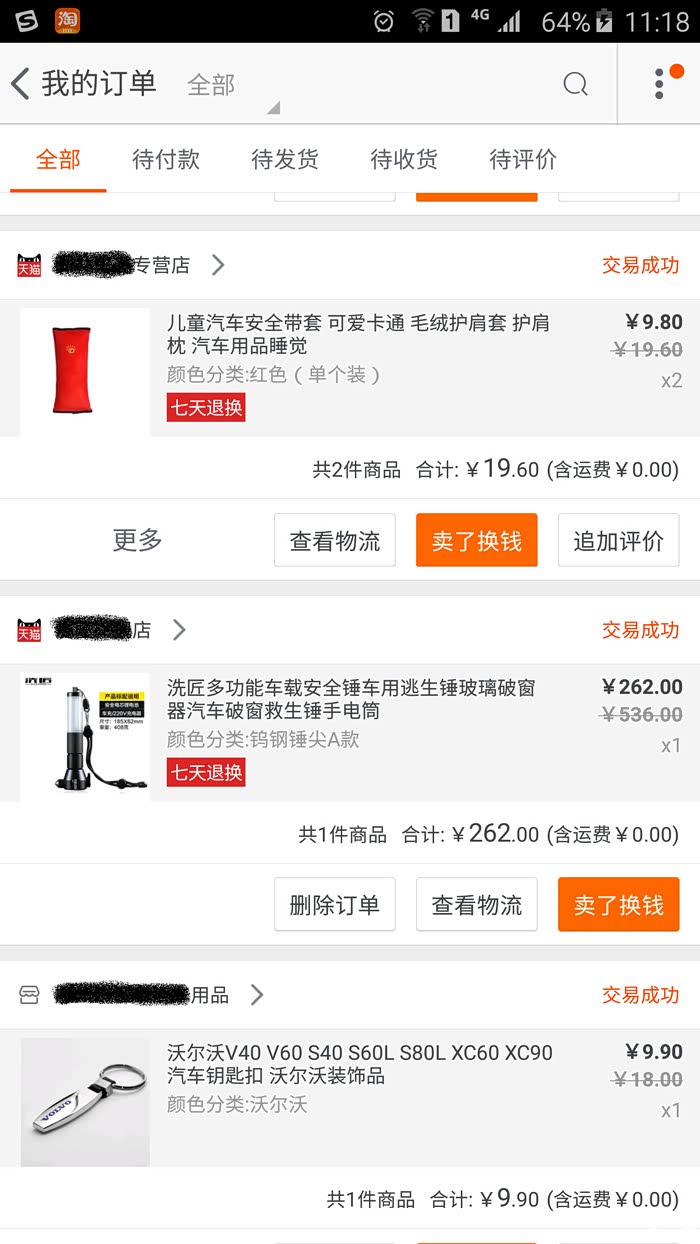The width and height of the screenshot is (700, 1244).
Task: Tap 更多 on the seatbelt cover order
Action: [137, 540]
